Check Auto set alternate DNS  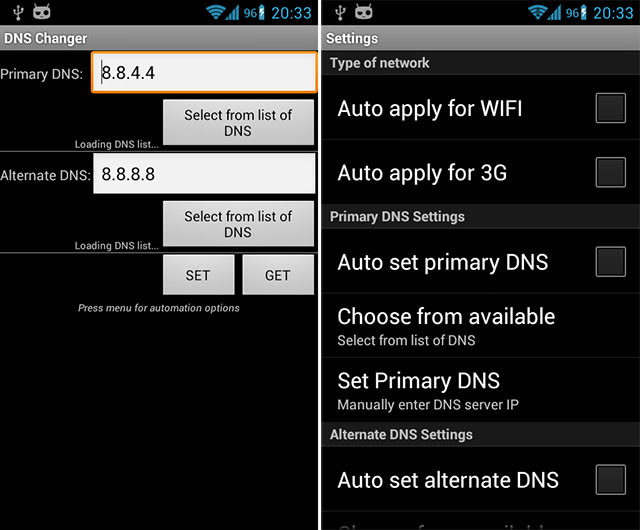click(x=610, y=479)
